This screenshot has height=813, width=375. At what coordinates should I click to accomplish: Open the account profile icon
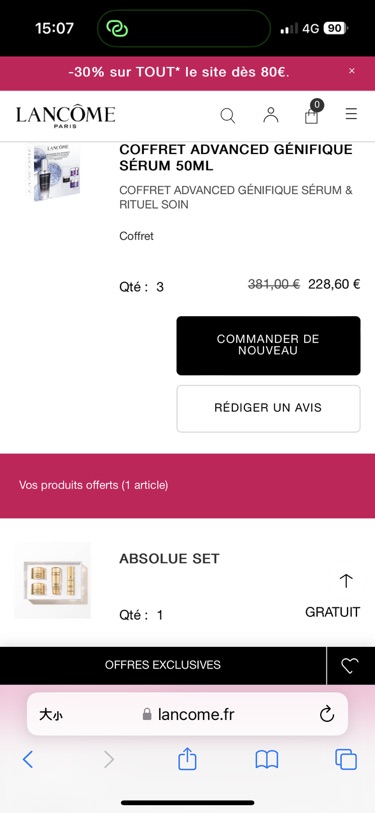271,115
